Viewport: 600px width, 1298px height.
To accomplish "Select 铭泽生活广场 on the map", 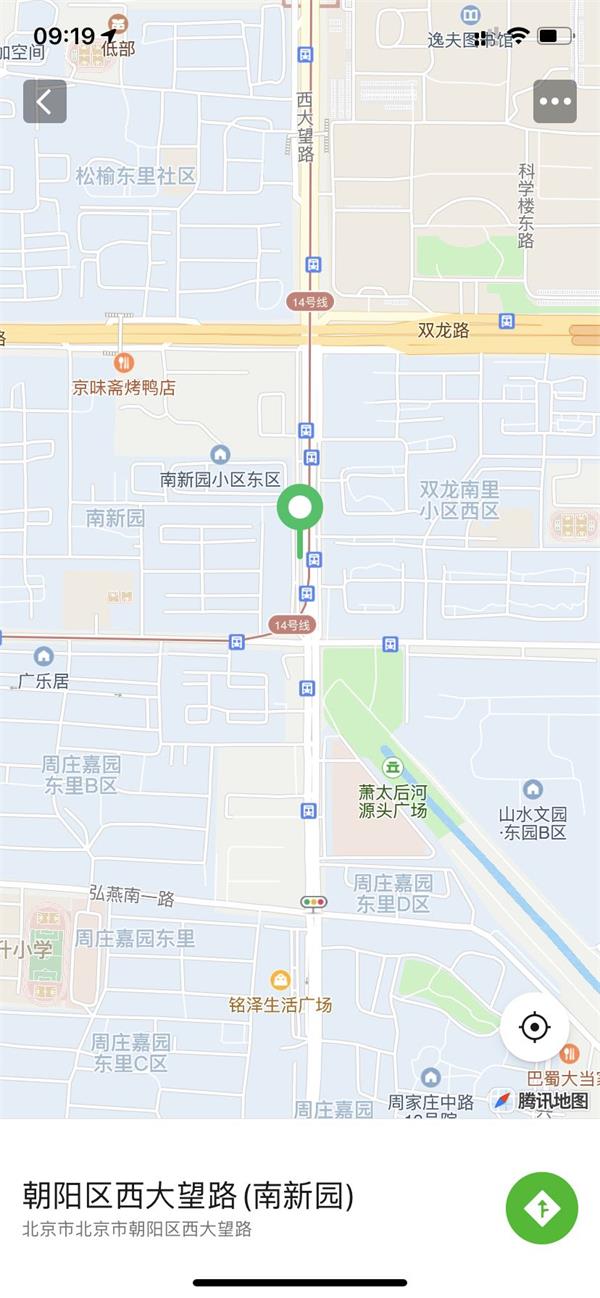I will pos(281,992).
